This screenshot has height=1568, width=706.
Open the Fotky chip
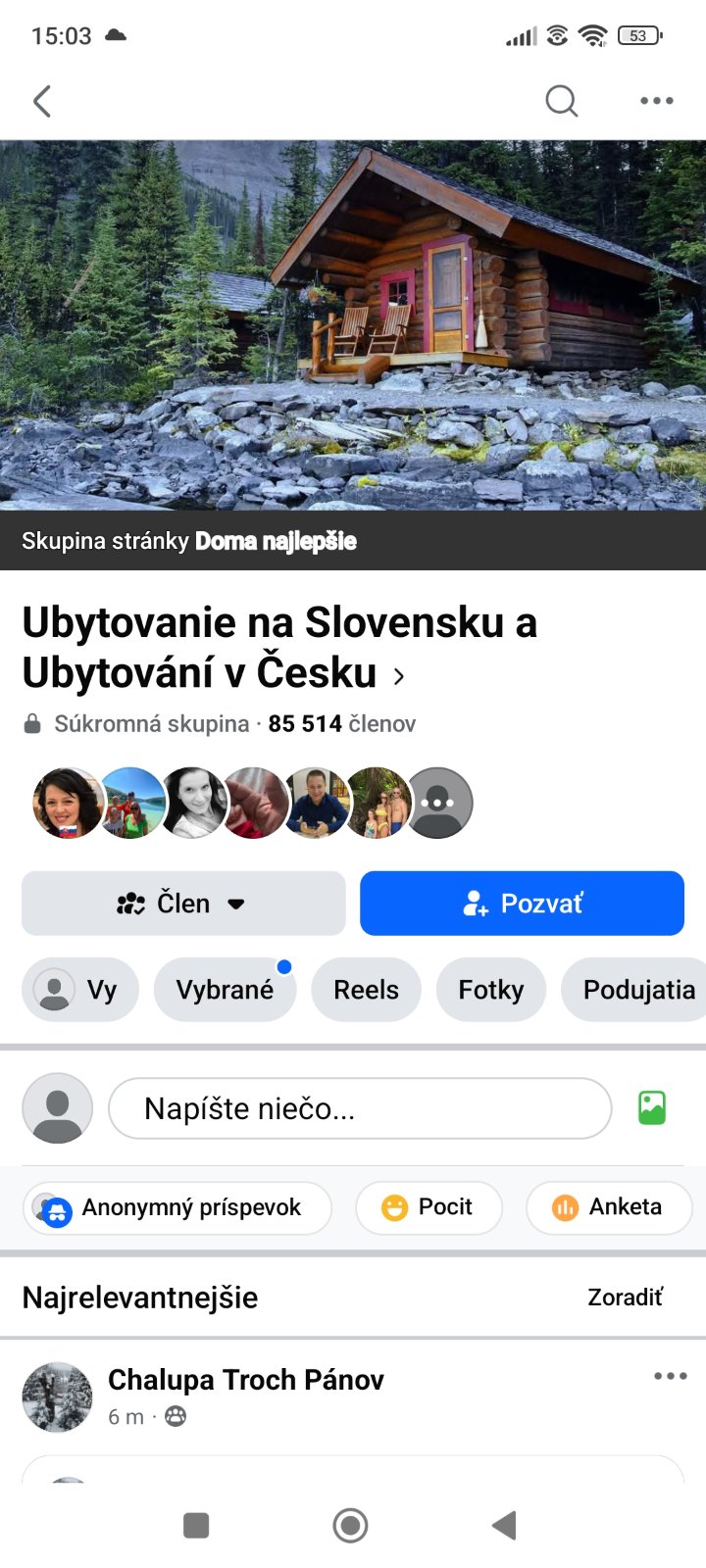490,990
